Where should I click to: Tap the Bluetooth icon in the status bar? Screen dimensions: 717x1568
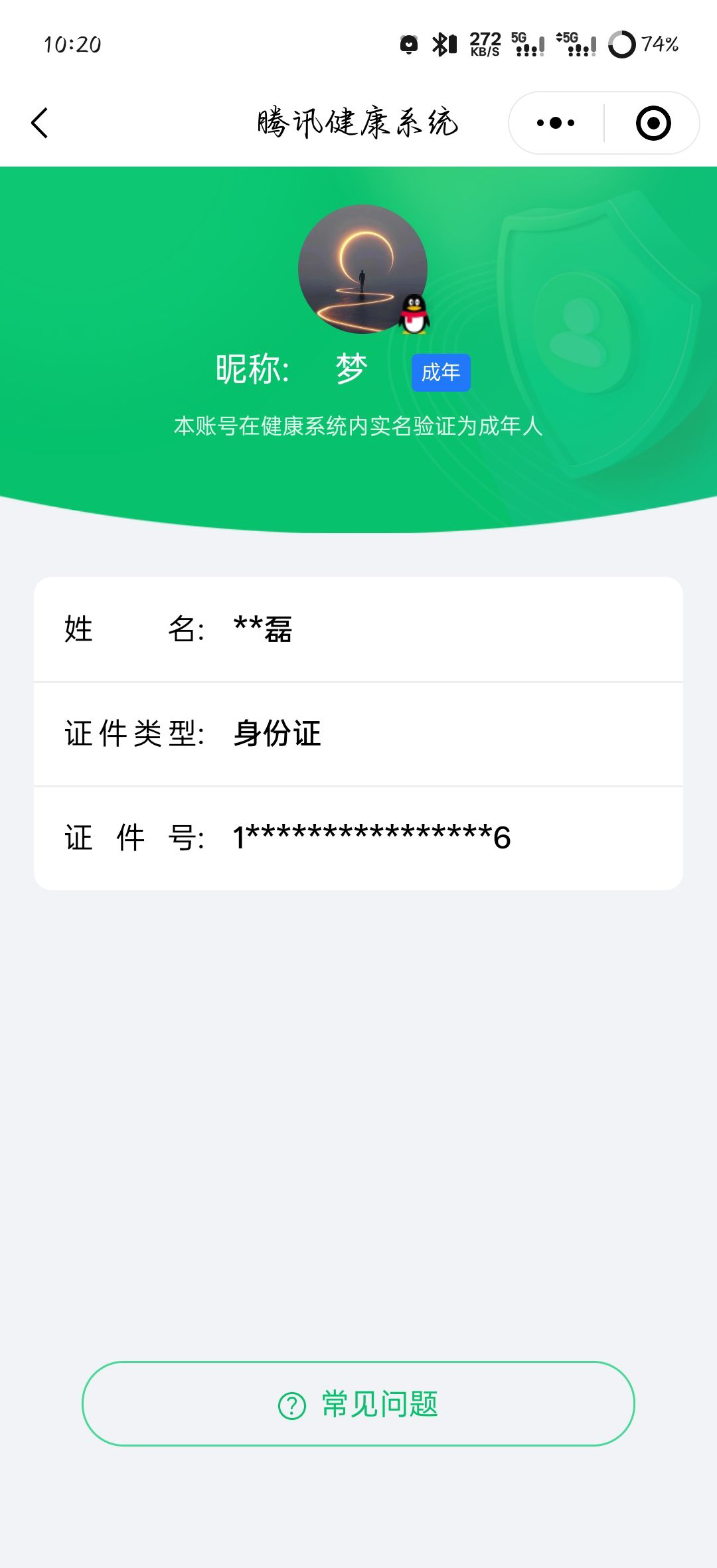tap(440, 45)
